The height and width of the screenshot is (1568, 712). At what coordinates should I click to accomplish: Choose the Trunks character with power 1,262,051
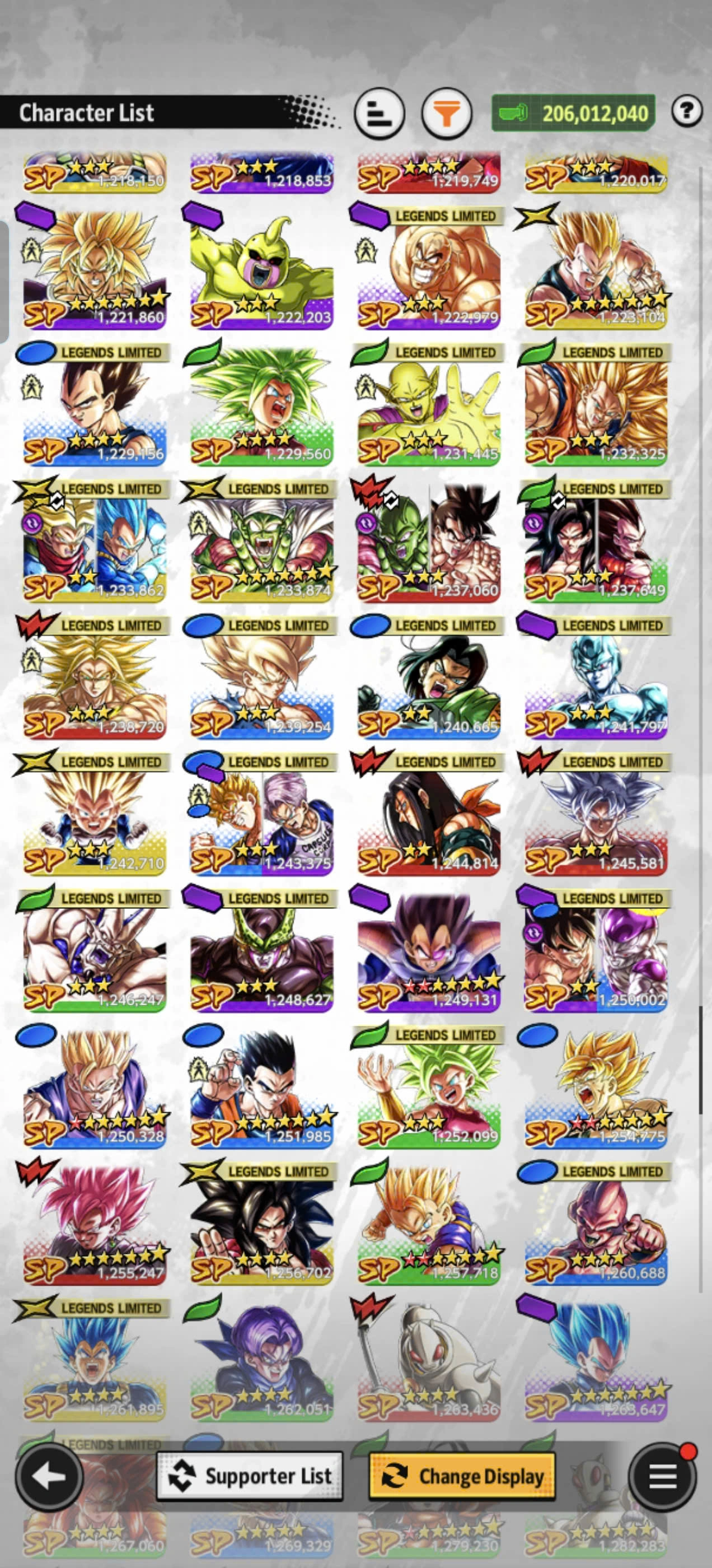click(x=261, y=1364)
